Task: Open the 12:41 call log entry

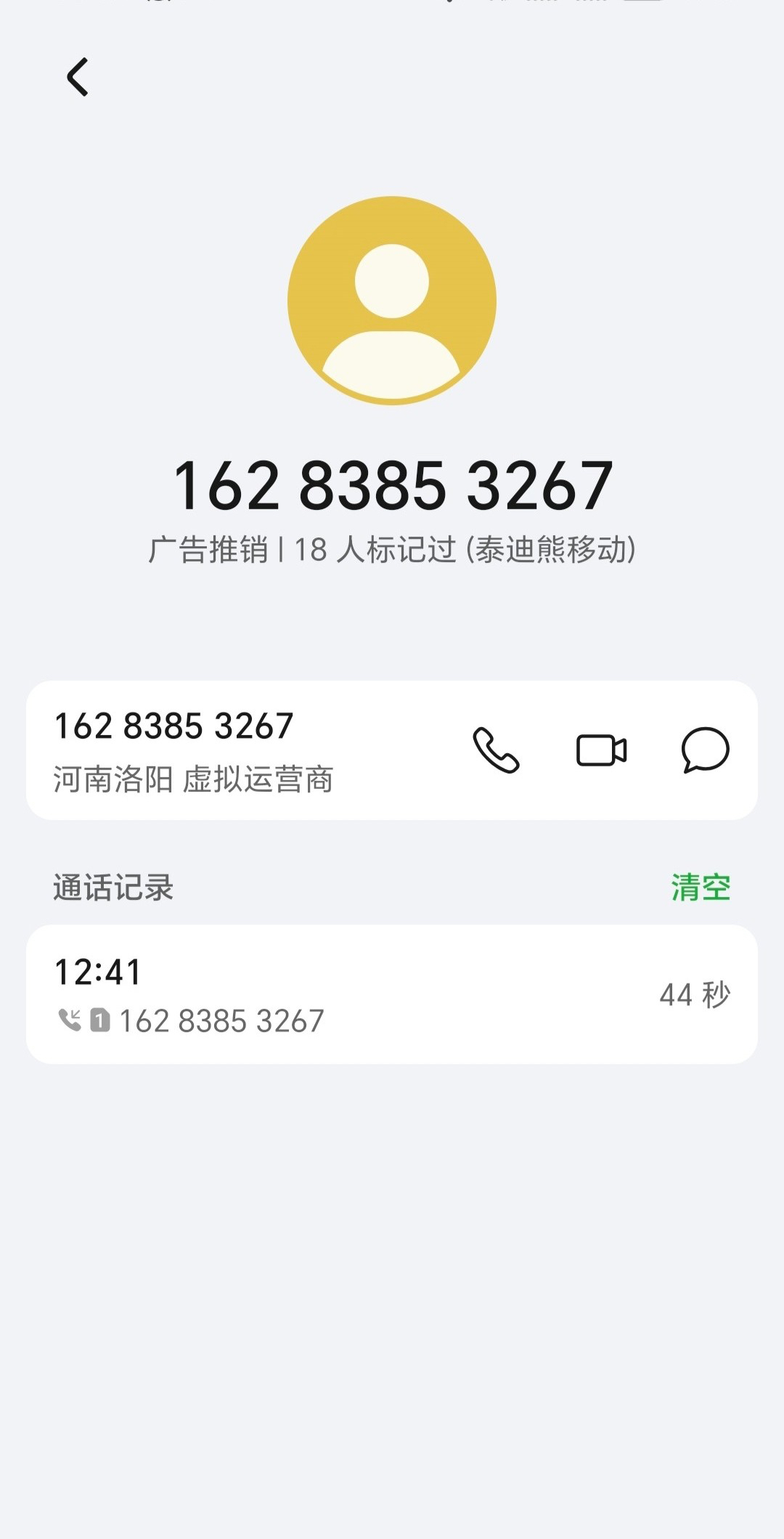Action: (x=392, y=994)
